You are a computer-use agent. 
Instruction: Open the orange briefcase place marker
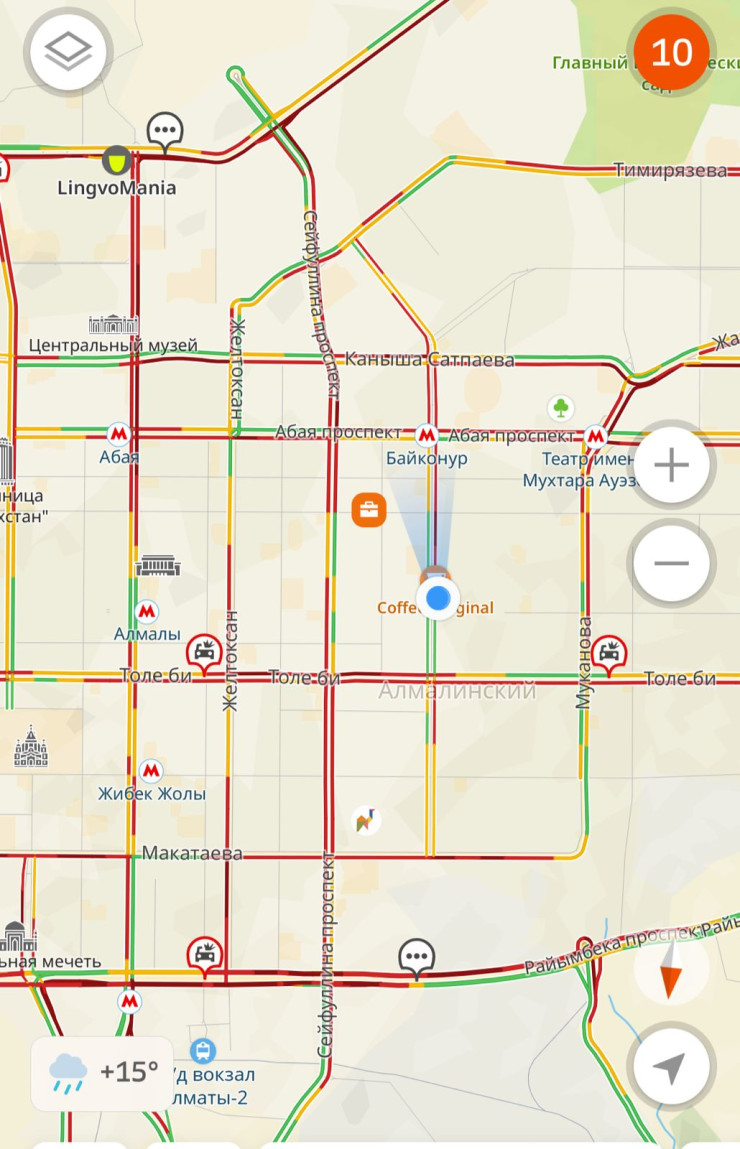click(x=369, y=509)
